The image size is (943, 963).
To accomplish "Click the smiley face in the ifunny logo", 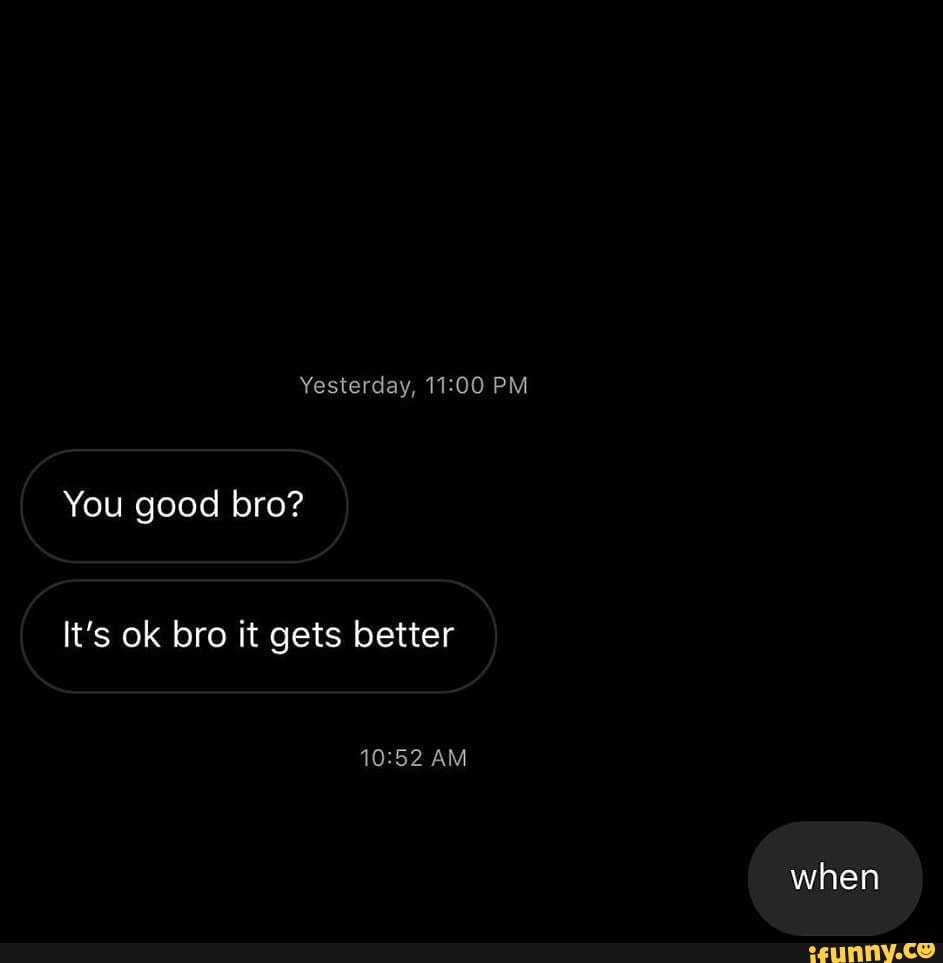I will pyautogui.click(x=928, y=949).
